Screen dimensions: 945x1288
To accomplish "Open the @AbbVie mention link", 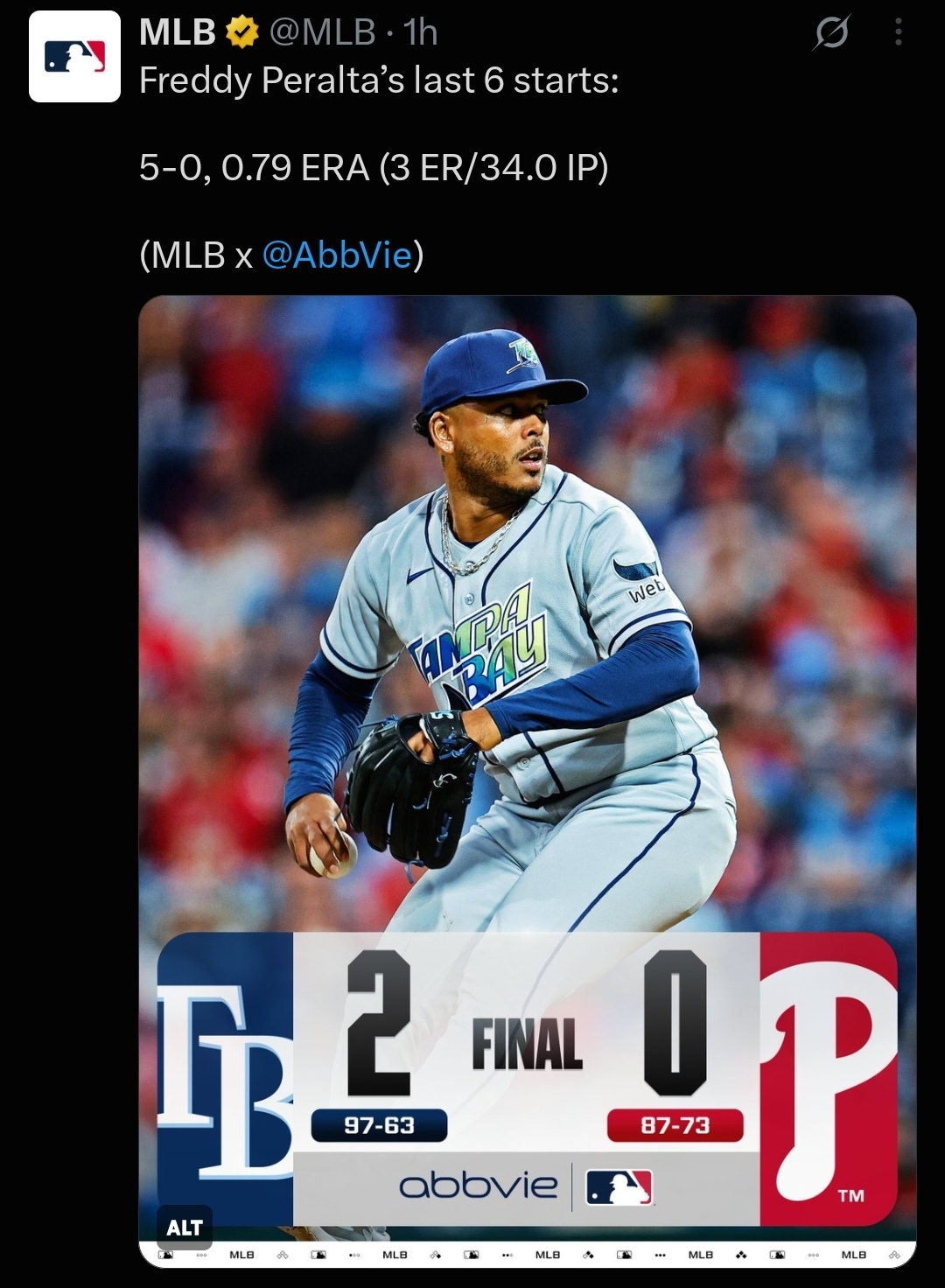I will pos(337,255).
